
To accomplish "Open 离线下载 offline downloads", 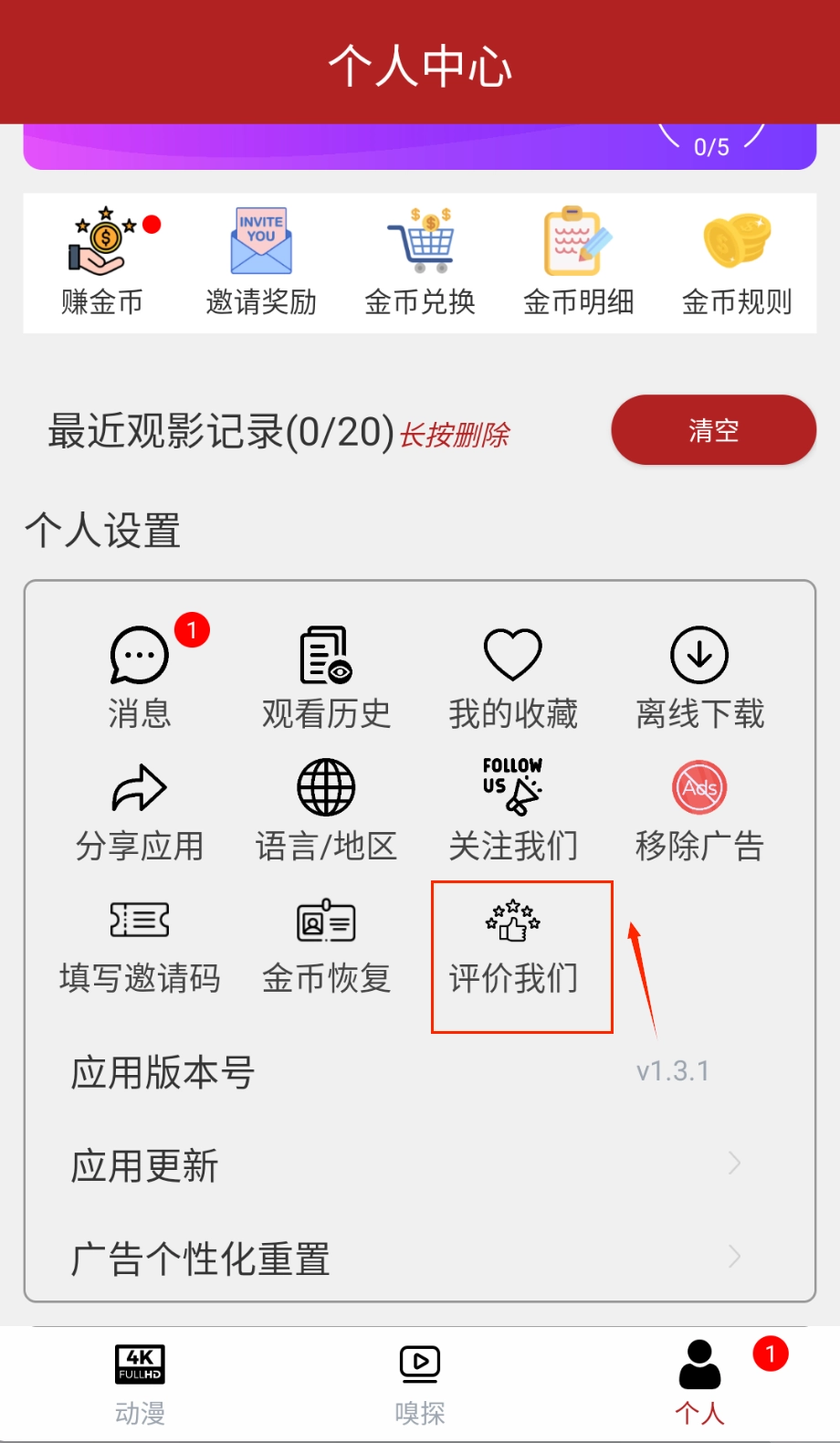I will tap(699, 678).
